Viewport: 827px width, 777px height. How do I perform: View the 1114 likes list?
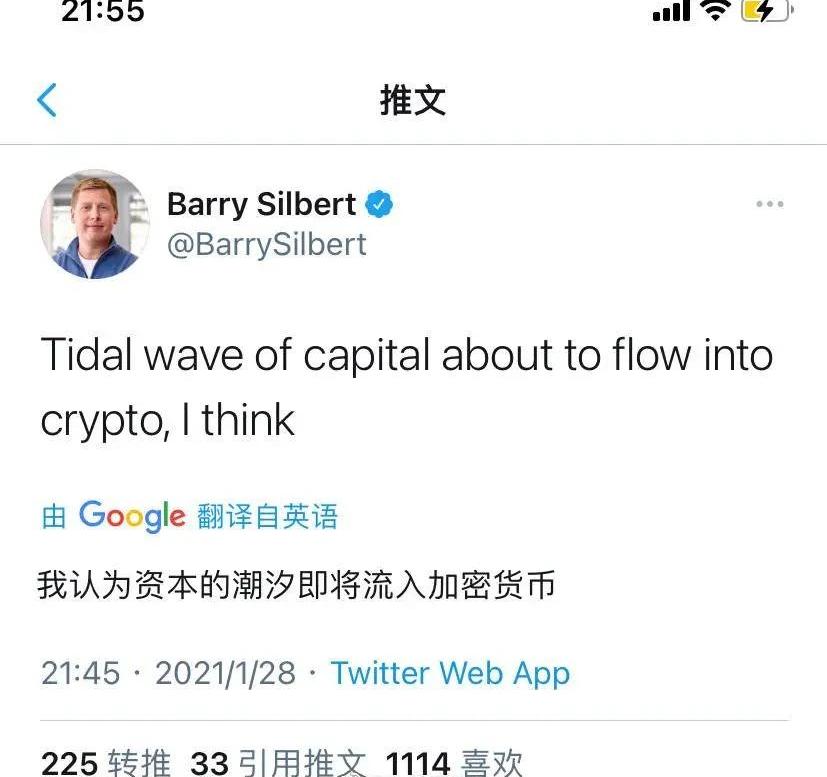pos(455,763)
